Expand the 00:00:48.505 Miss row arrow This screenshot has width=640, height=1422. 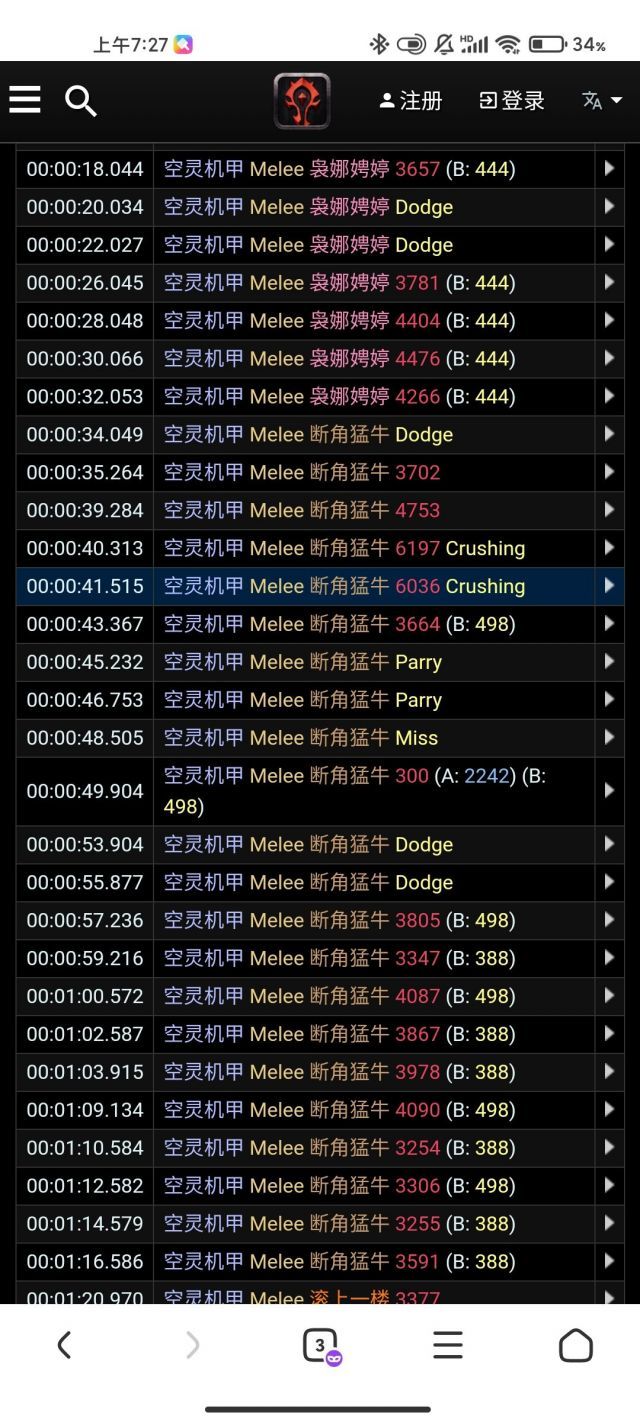click(609, 738)
